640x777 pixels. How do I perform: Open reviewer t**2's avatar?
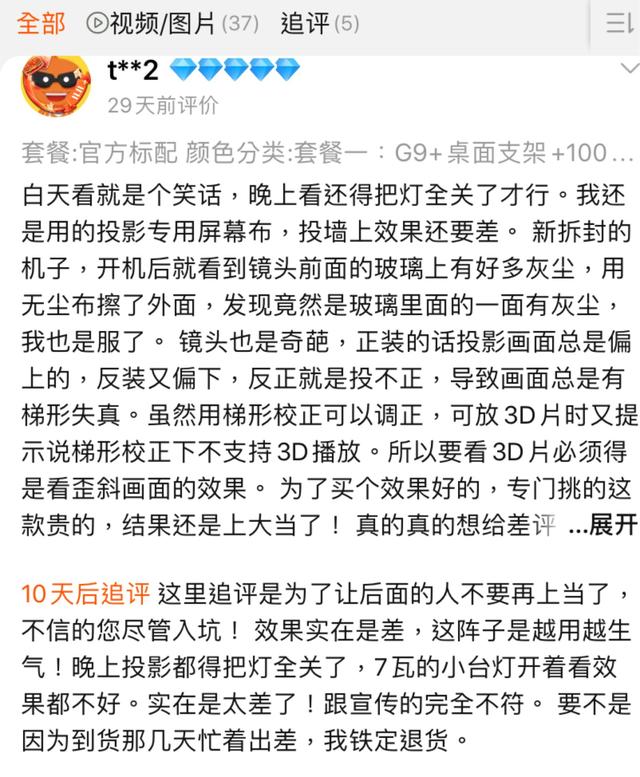pos(54,85)
